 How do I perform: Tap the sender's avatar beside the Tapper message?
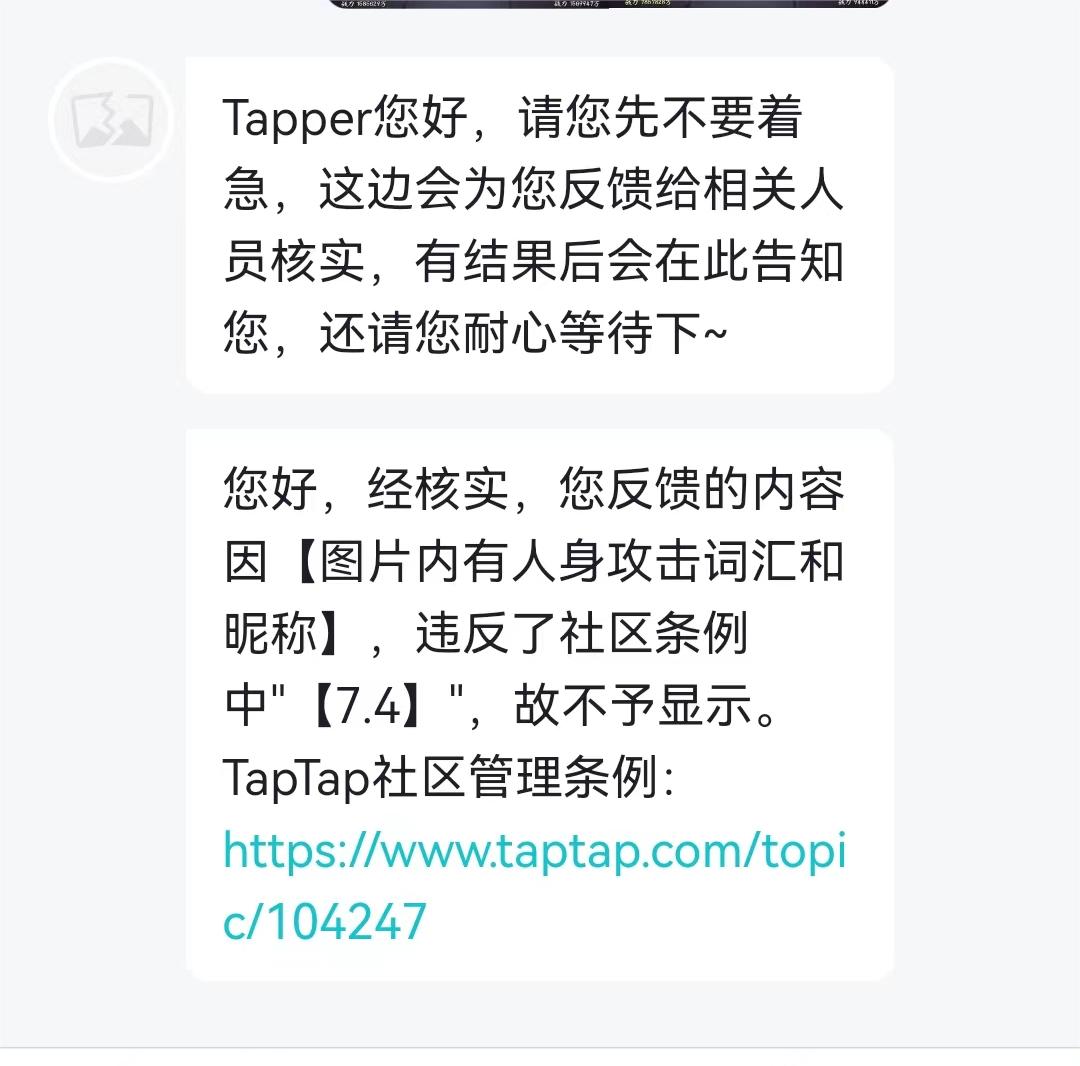tap(112, 119)
